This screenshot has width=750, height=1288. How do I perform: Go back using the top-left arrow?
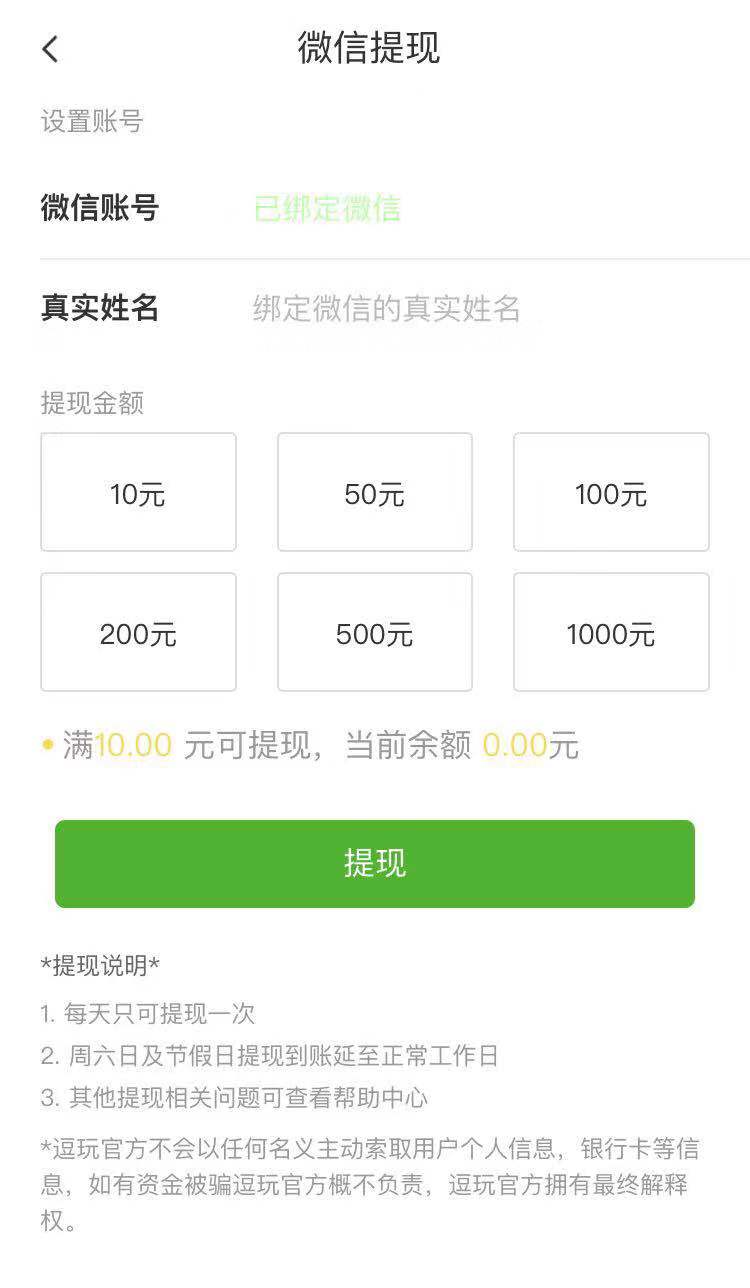[50, 49]
